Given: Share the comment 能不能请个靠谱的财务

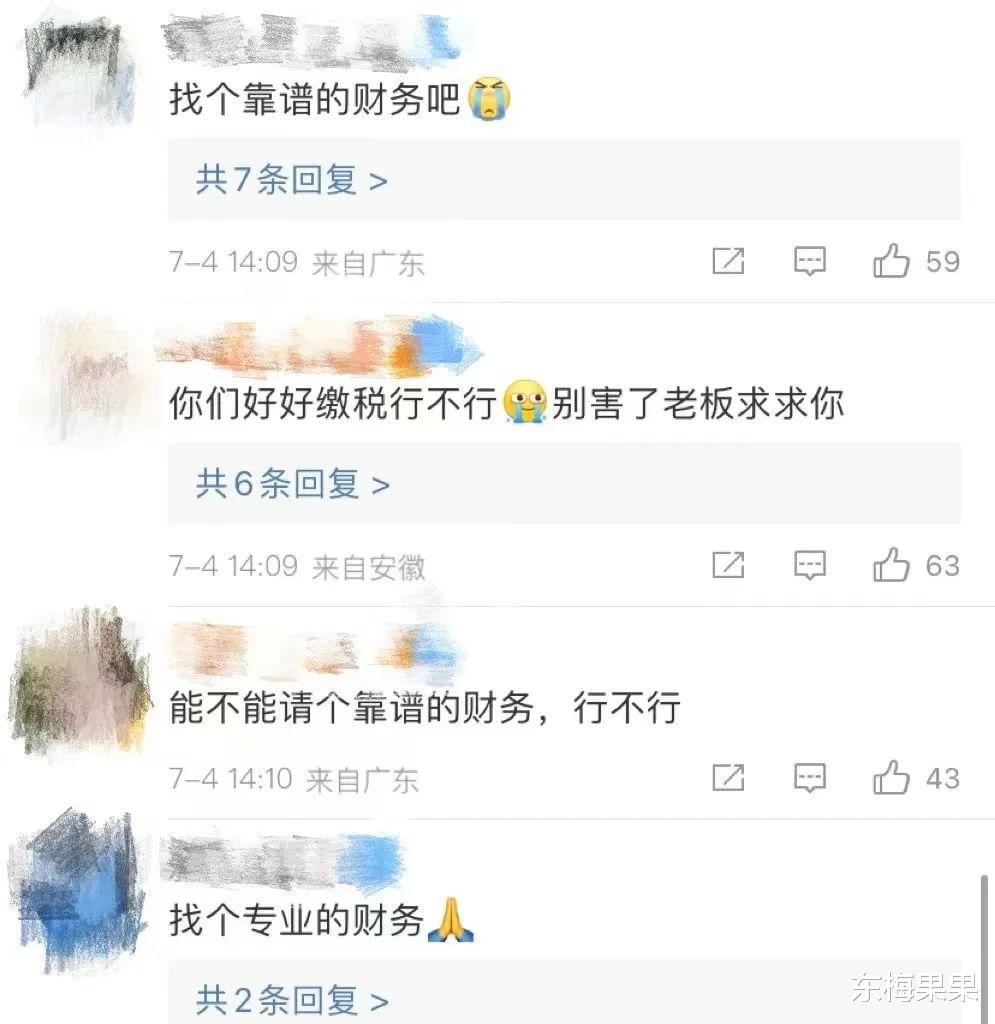Looking at the screenshot, I should point(728,778).
